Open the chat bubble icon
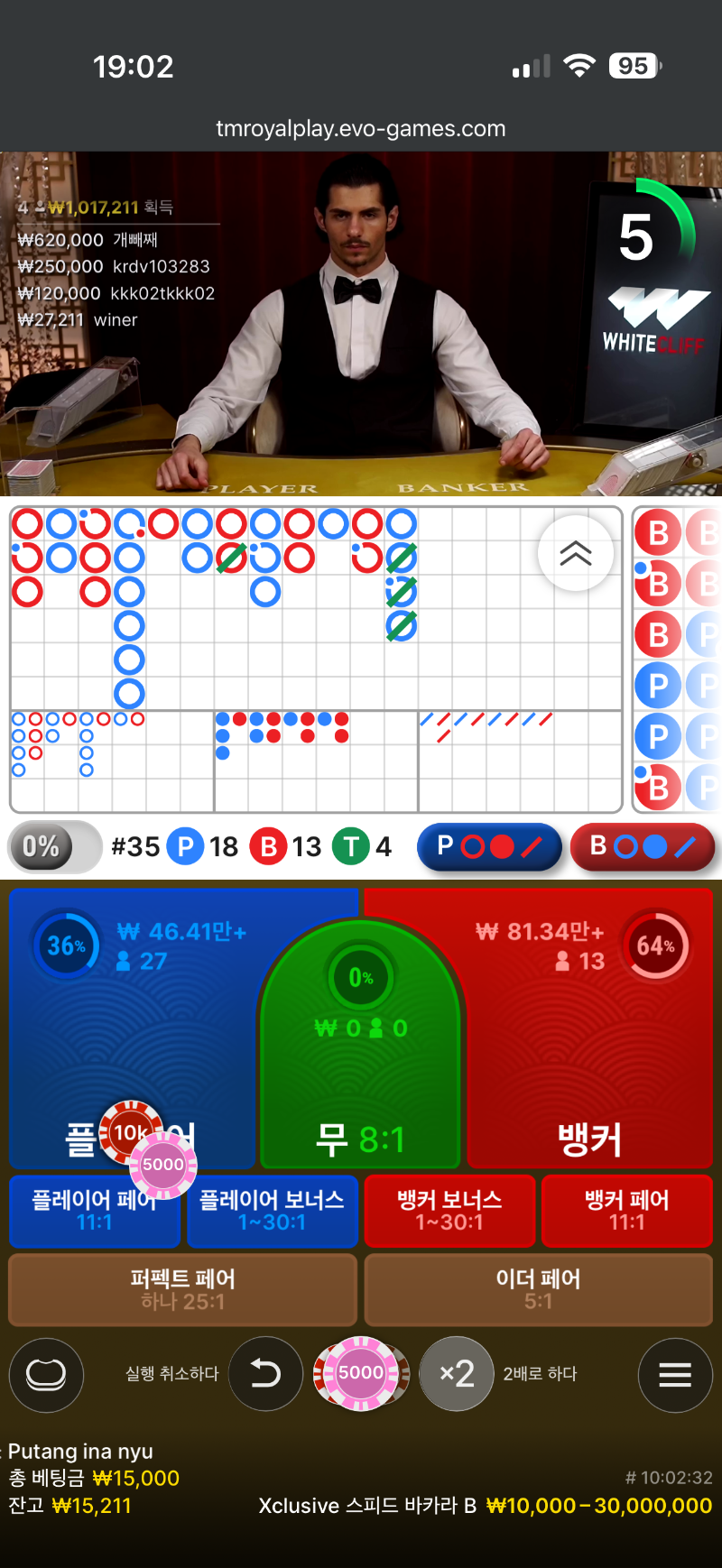This screenshot has width=722, height=1568. (46, 1374)
